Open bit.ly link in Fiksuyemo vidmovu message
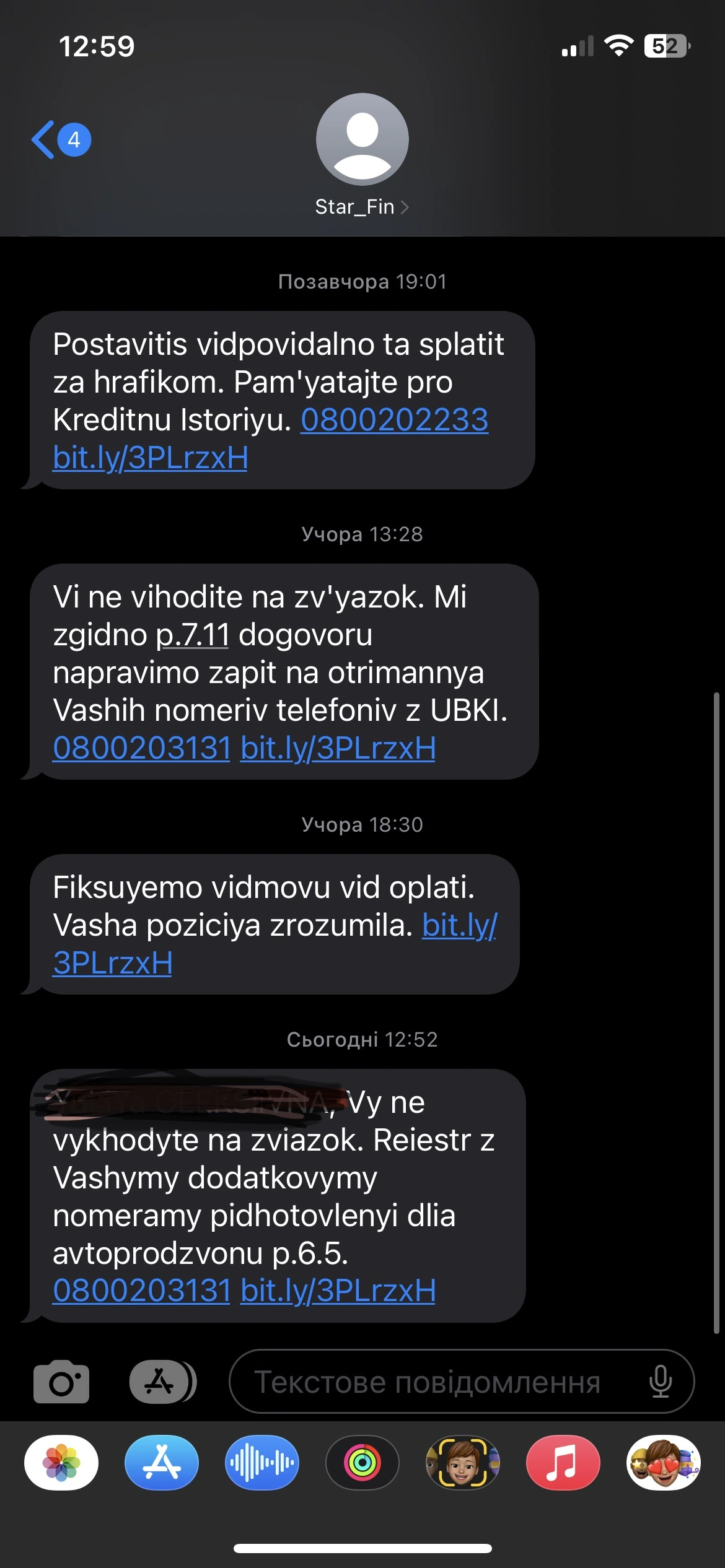The image size is (725, 1568). (113, 962)
